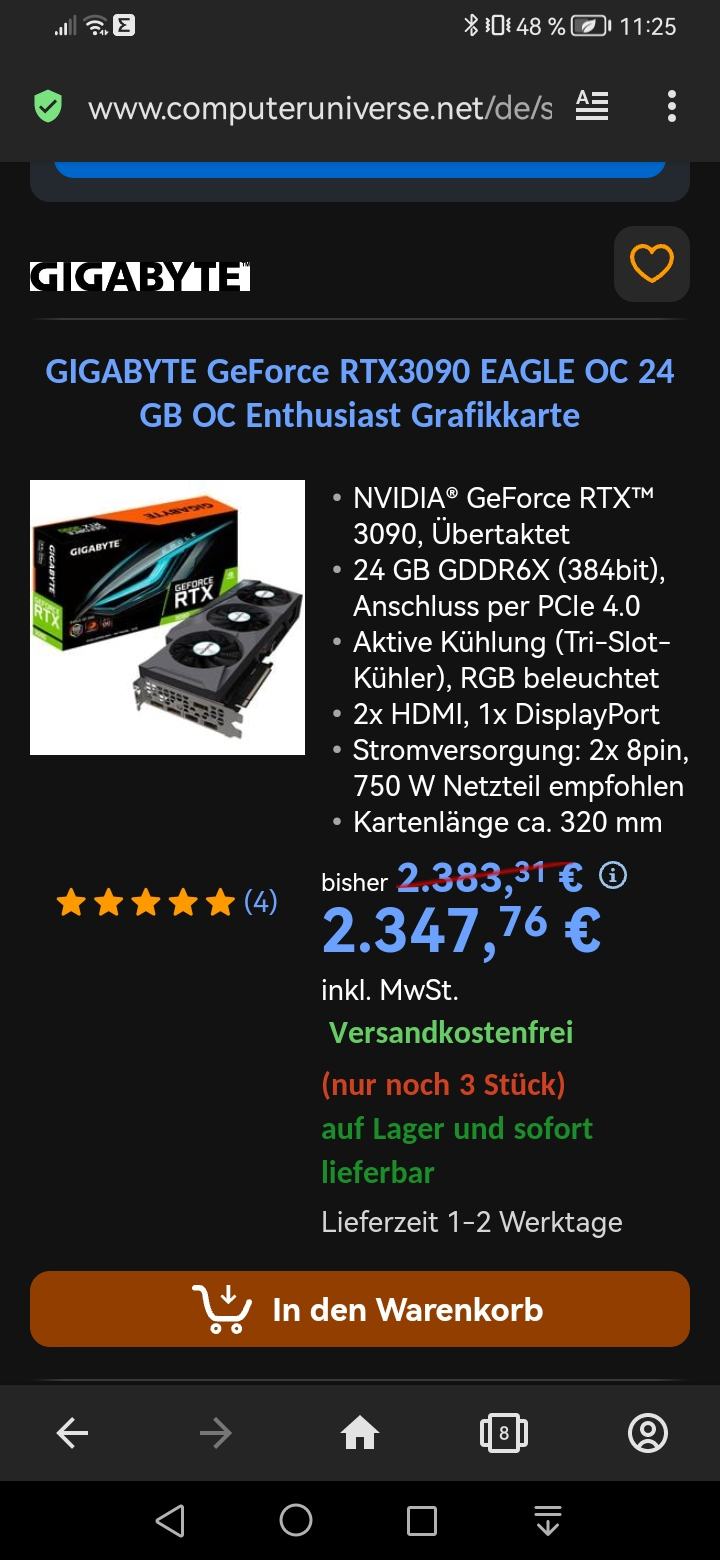This screenshot has height=1560, width=720.
Task: Open the browser profile icon
Action: [648, 1434]
